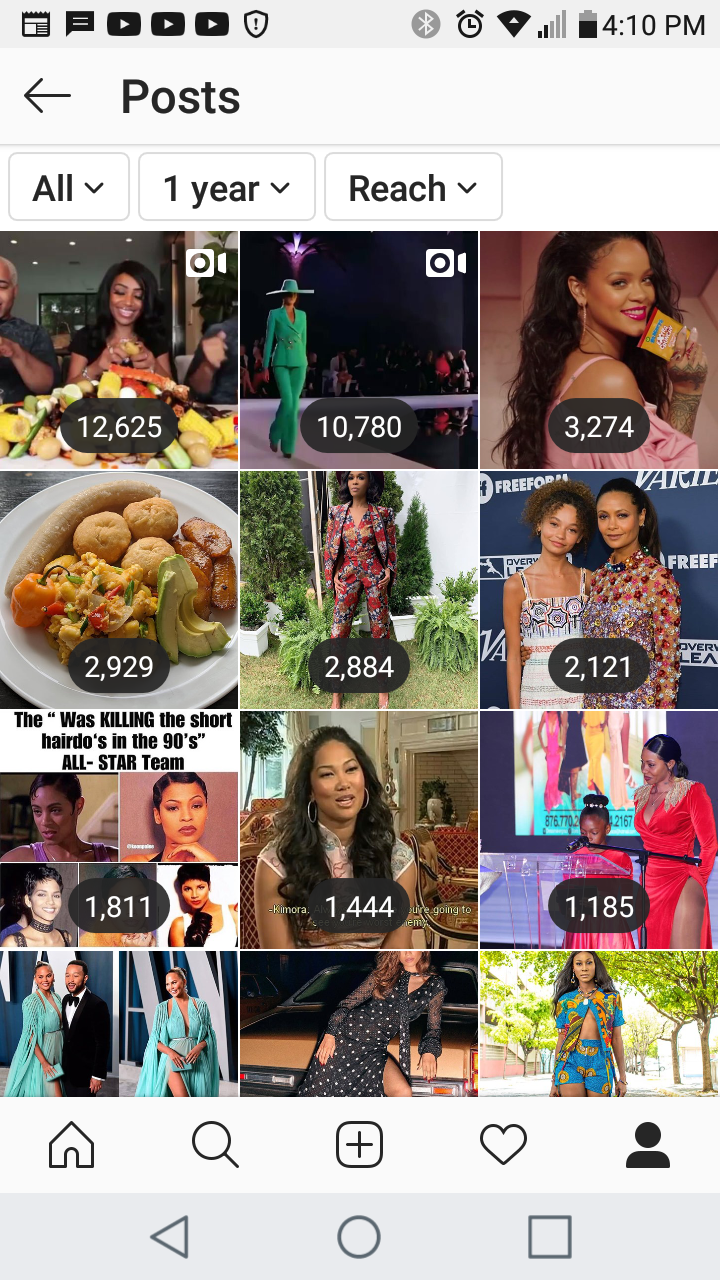Open the activity heart tab

pos(503,1145)
